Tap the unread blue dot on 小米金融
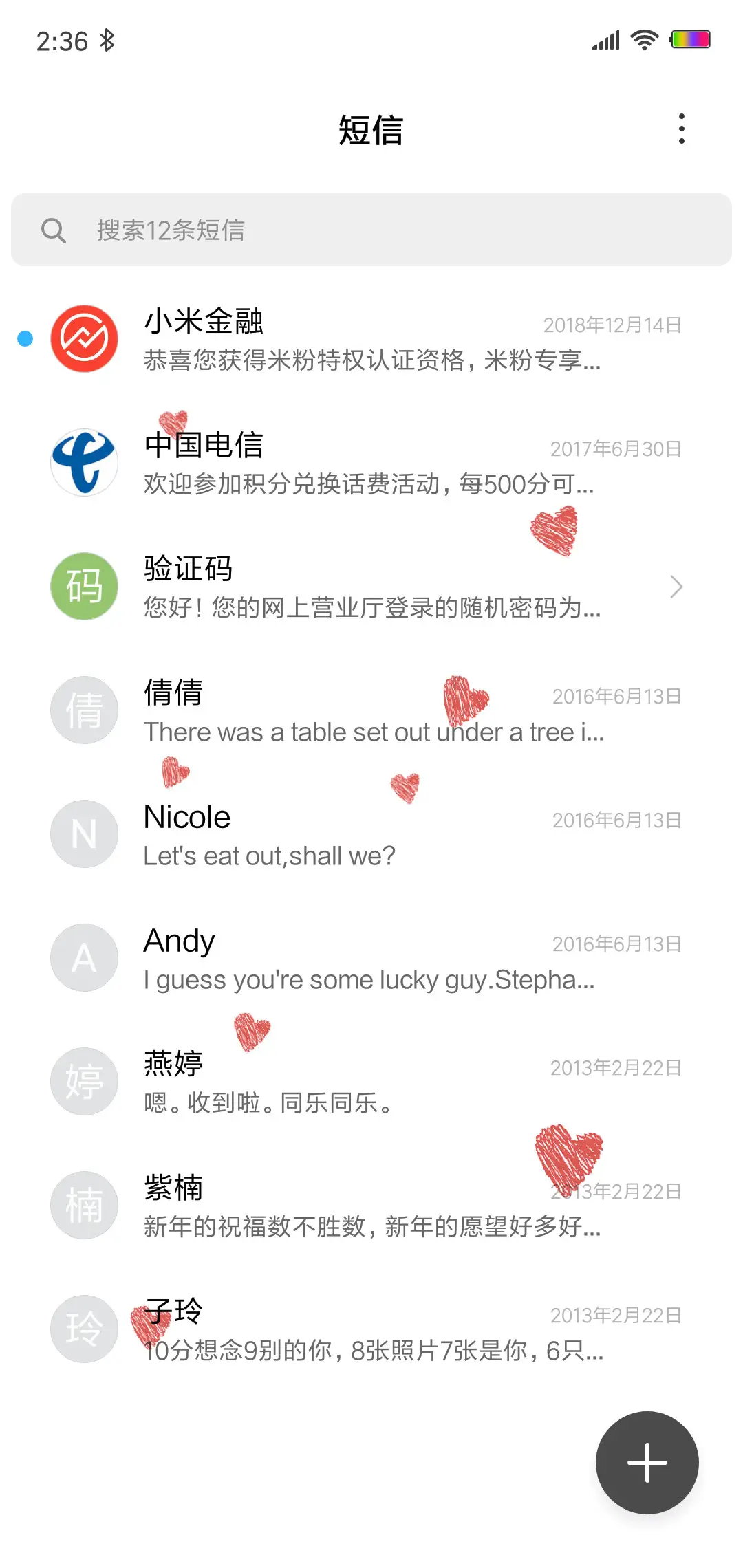743x1568 pixels. [25, 338]
